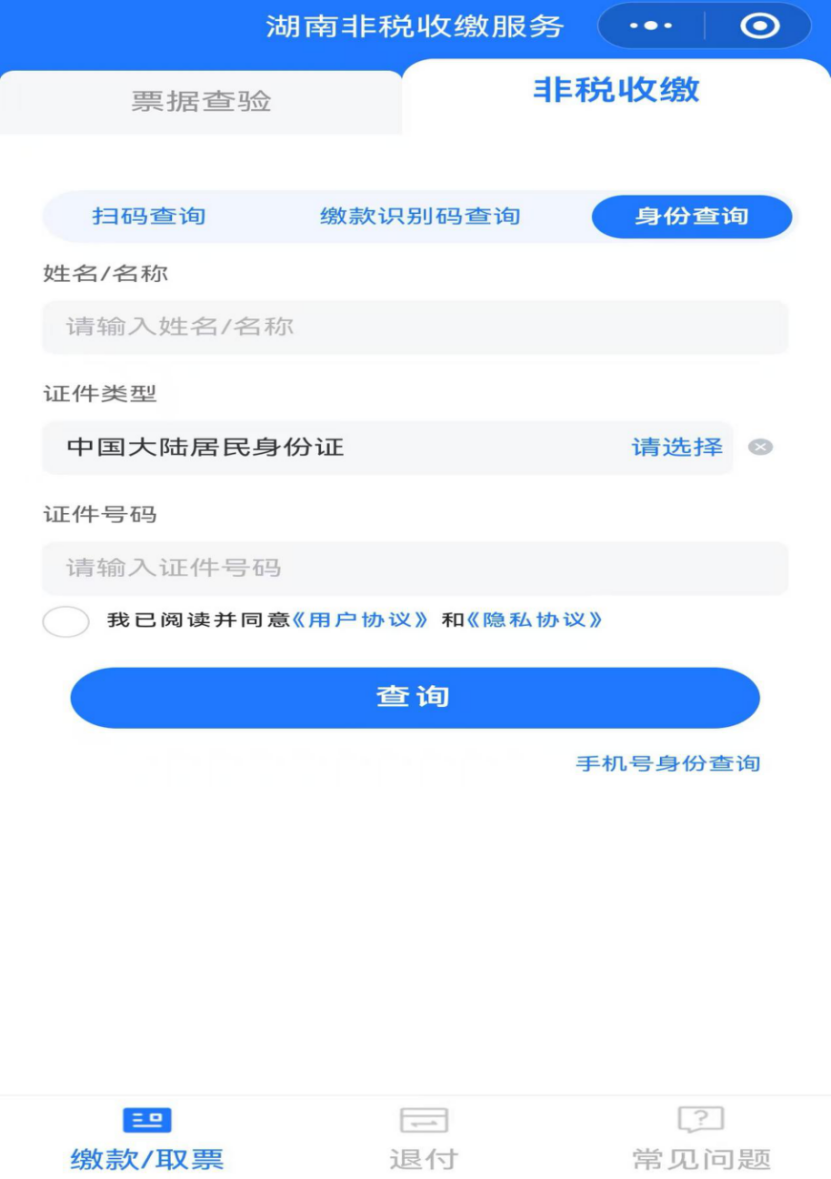
Task: Tap the 查询 button
Action: click(x=414, y=697)
